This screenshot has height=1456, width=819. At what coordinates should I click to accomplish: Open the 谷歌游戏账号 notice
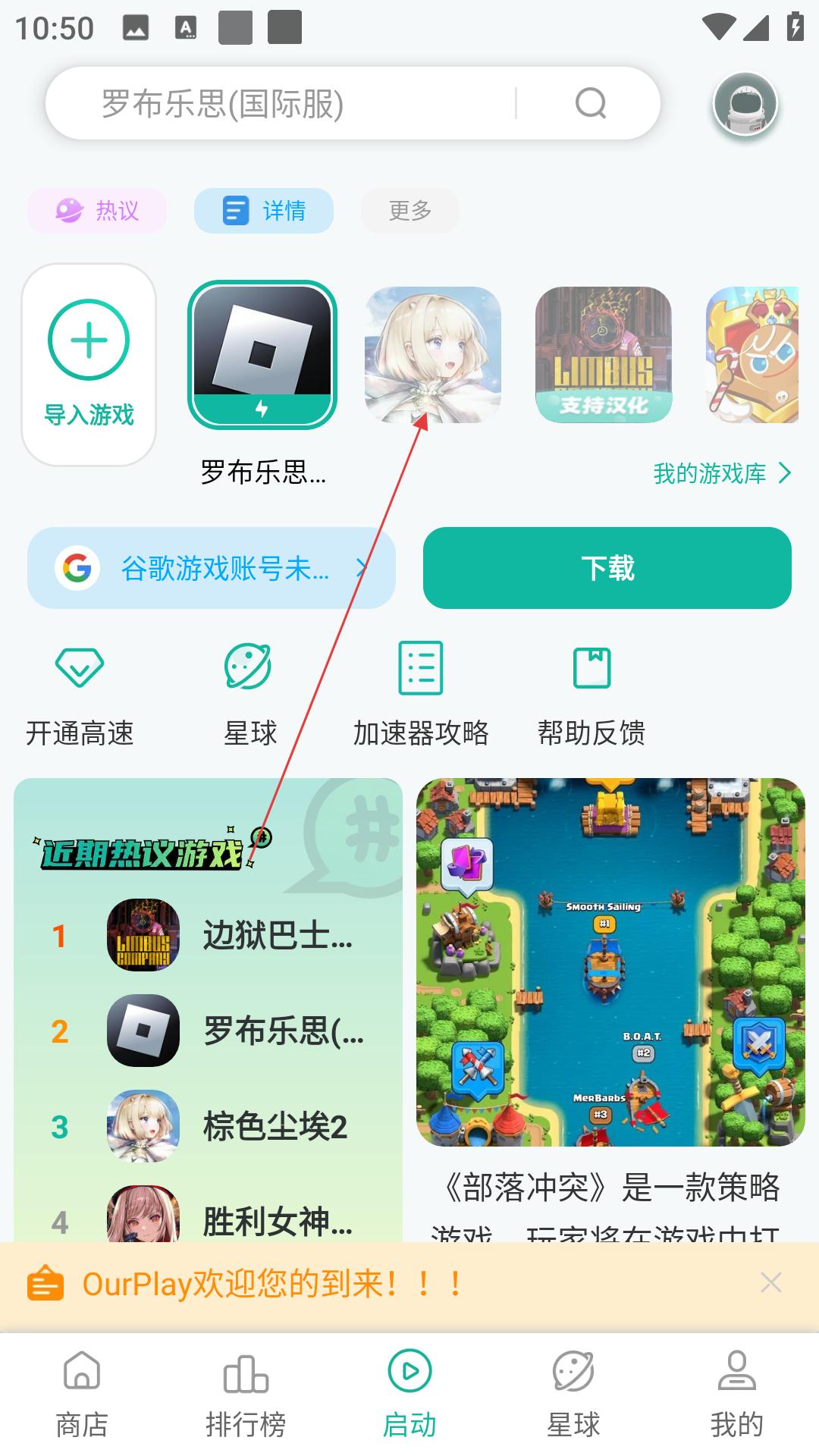(211, 568)
